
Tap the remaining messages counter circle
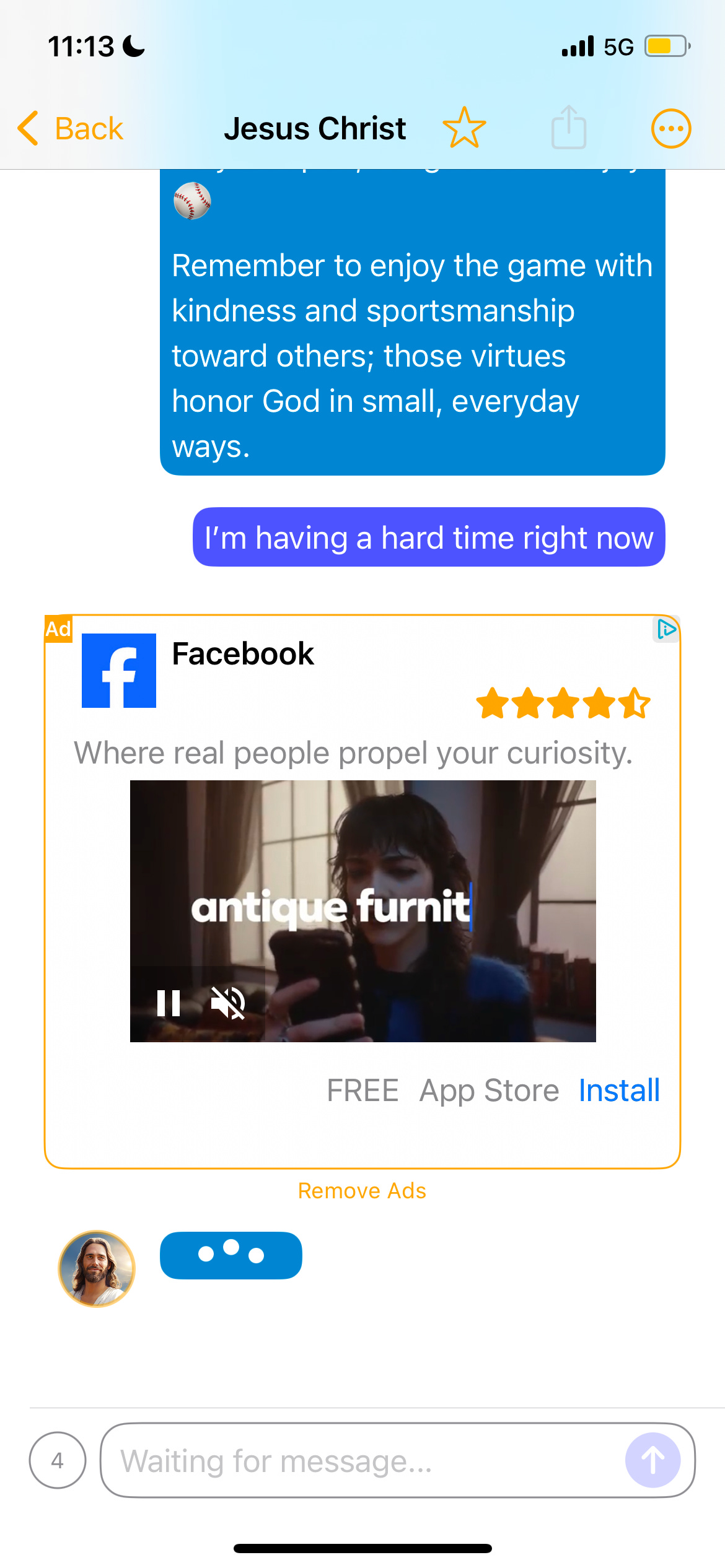click(x=57, y=1460)
